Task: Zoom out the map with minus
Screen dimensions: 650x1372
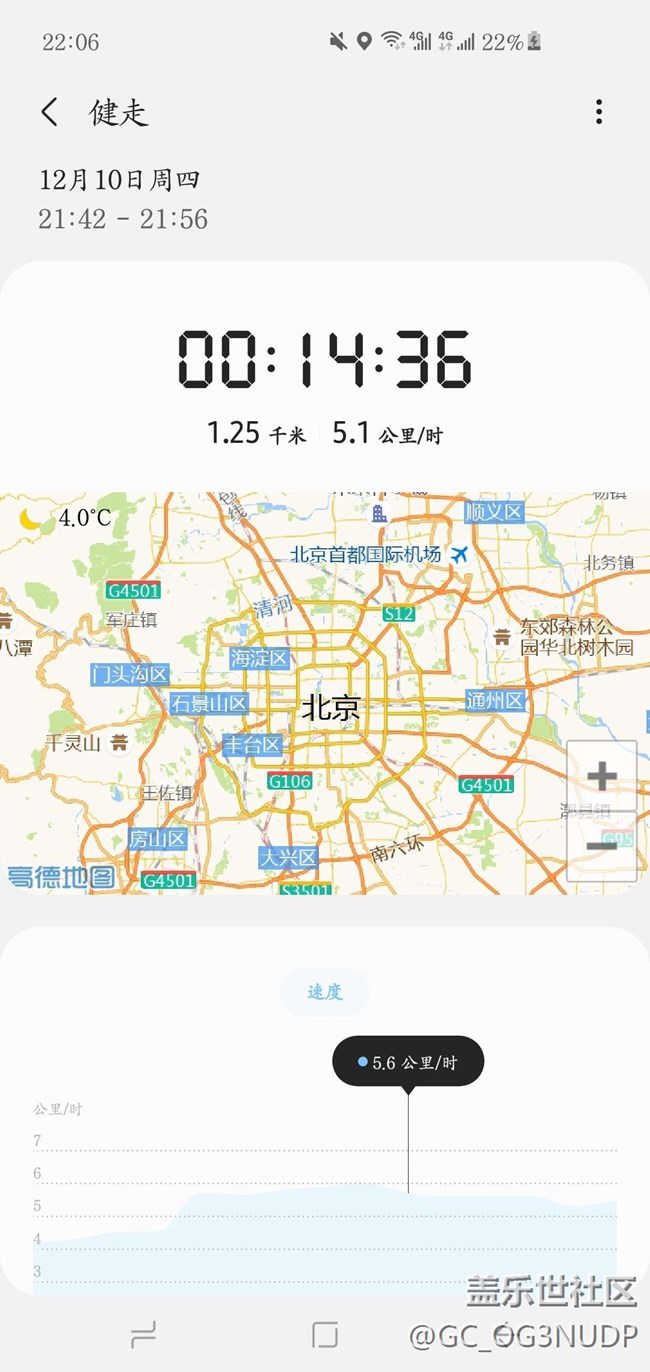Action: point(602,846)
